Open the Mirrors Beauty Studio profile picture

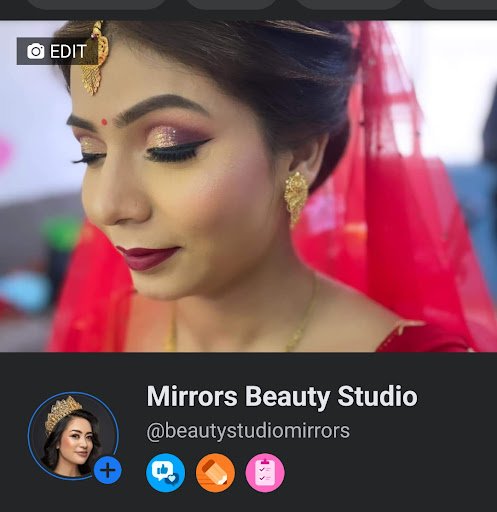pos(73,436)
